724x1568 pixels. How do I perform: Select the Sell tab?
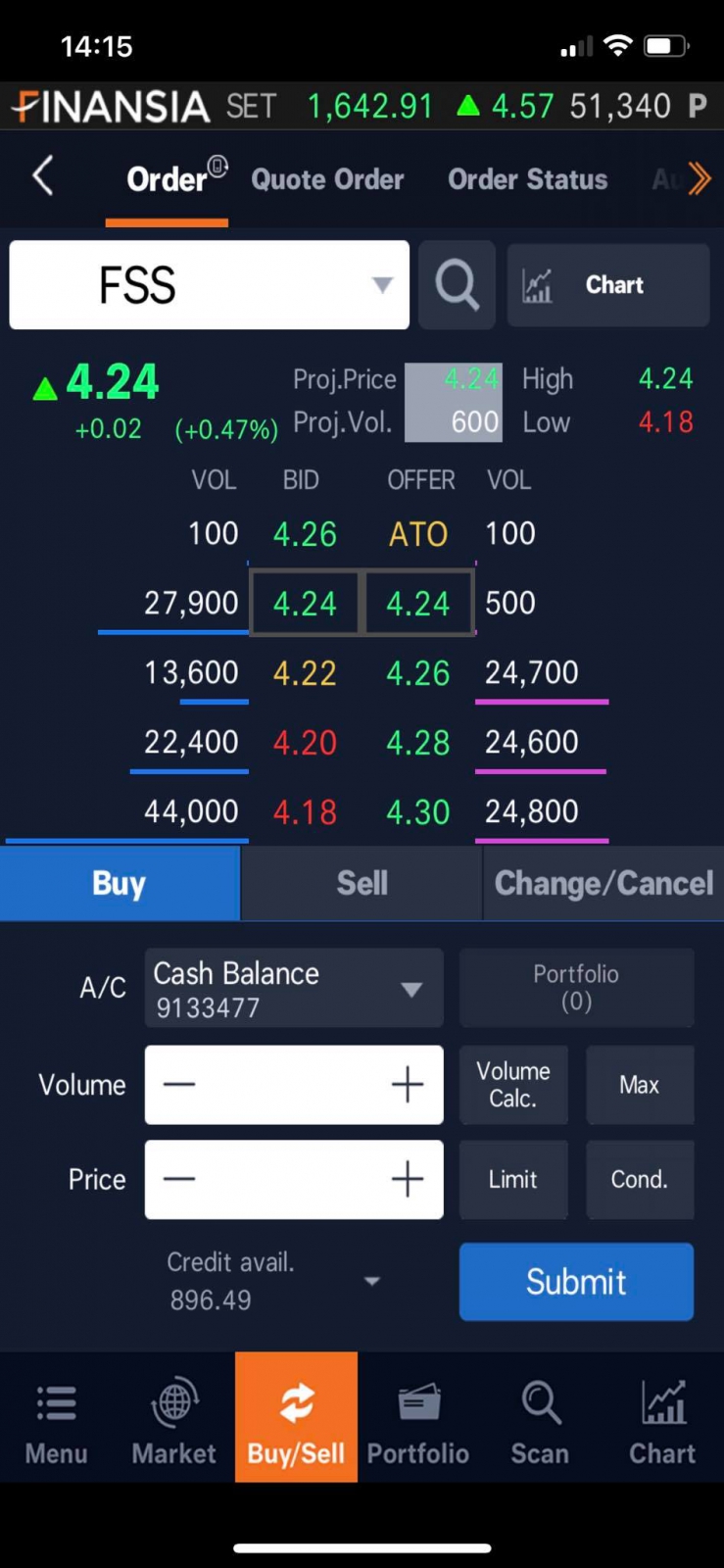pos(362,883)
